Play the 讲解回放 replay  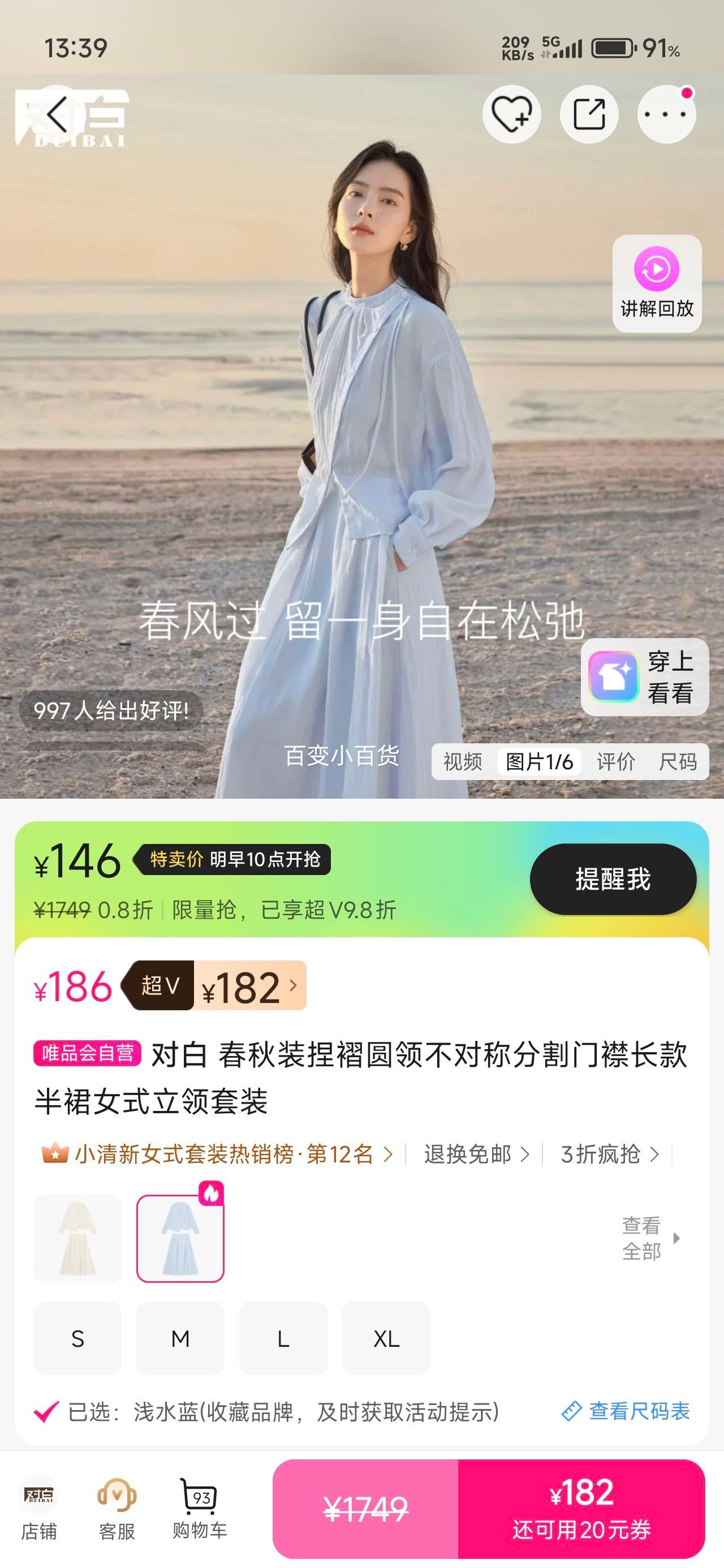(x=657, y=283)
